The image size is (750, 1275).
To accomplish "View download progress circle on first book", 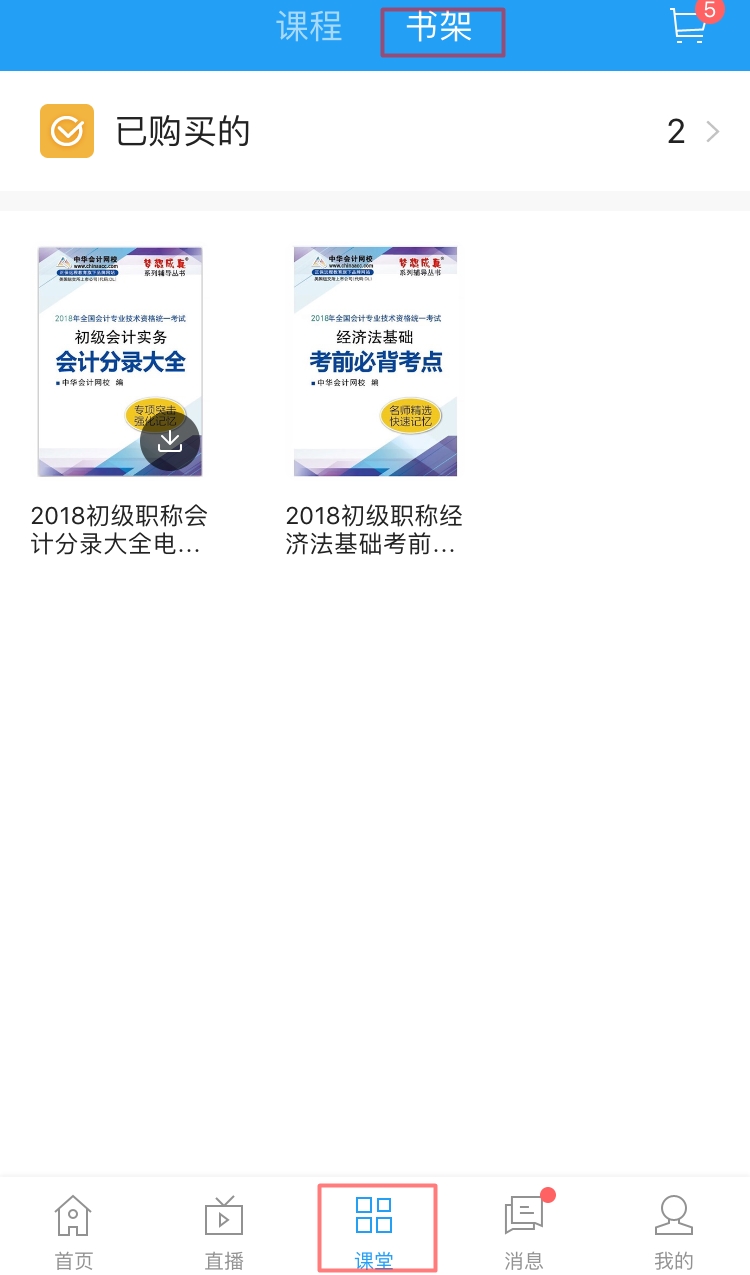I will coord(170,441).
